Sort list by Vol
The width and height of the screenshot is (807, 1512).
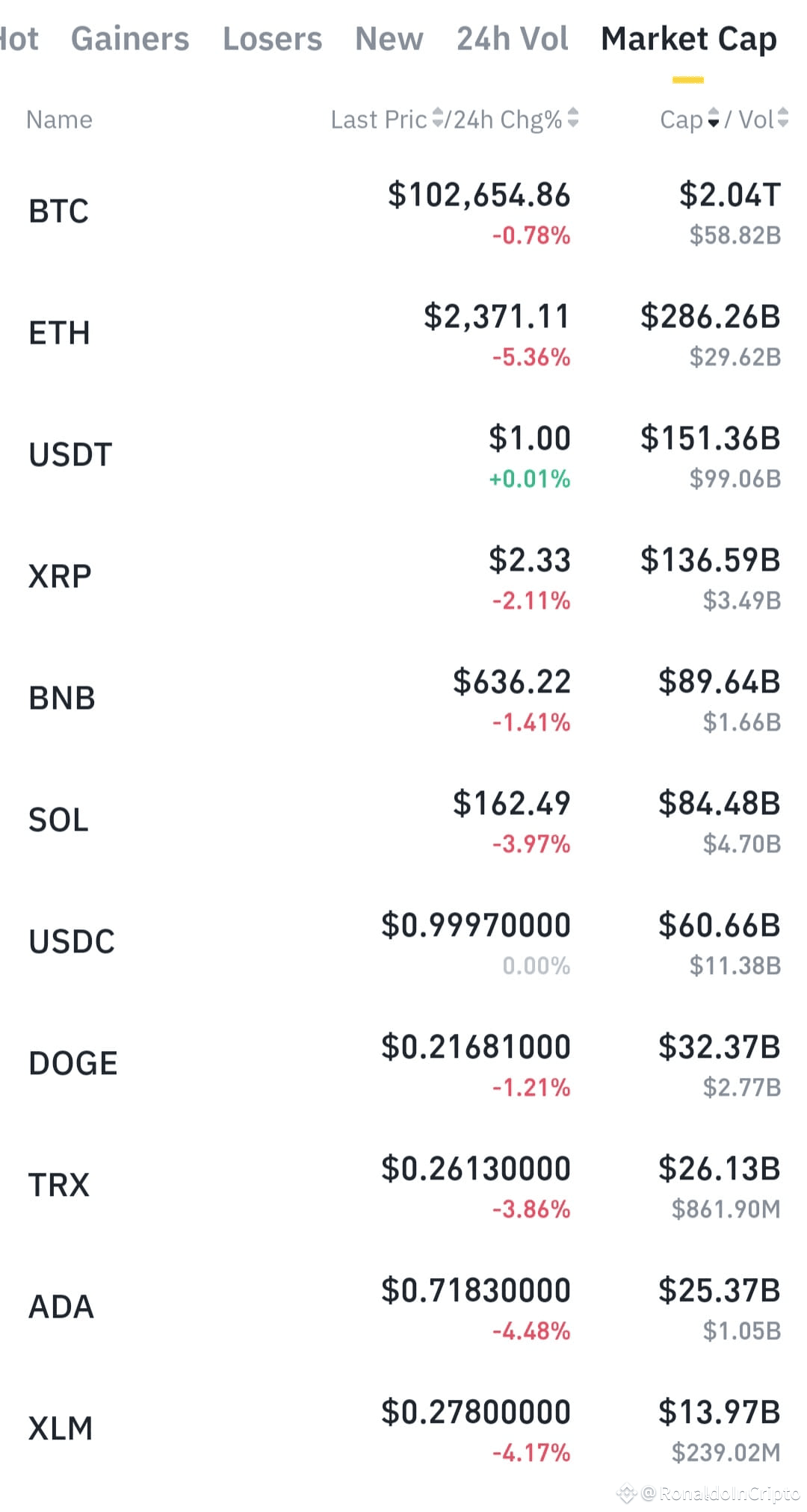(x=763, y=119)
